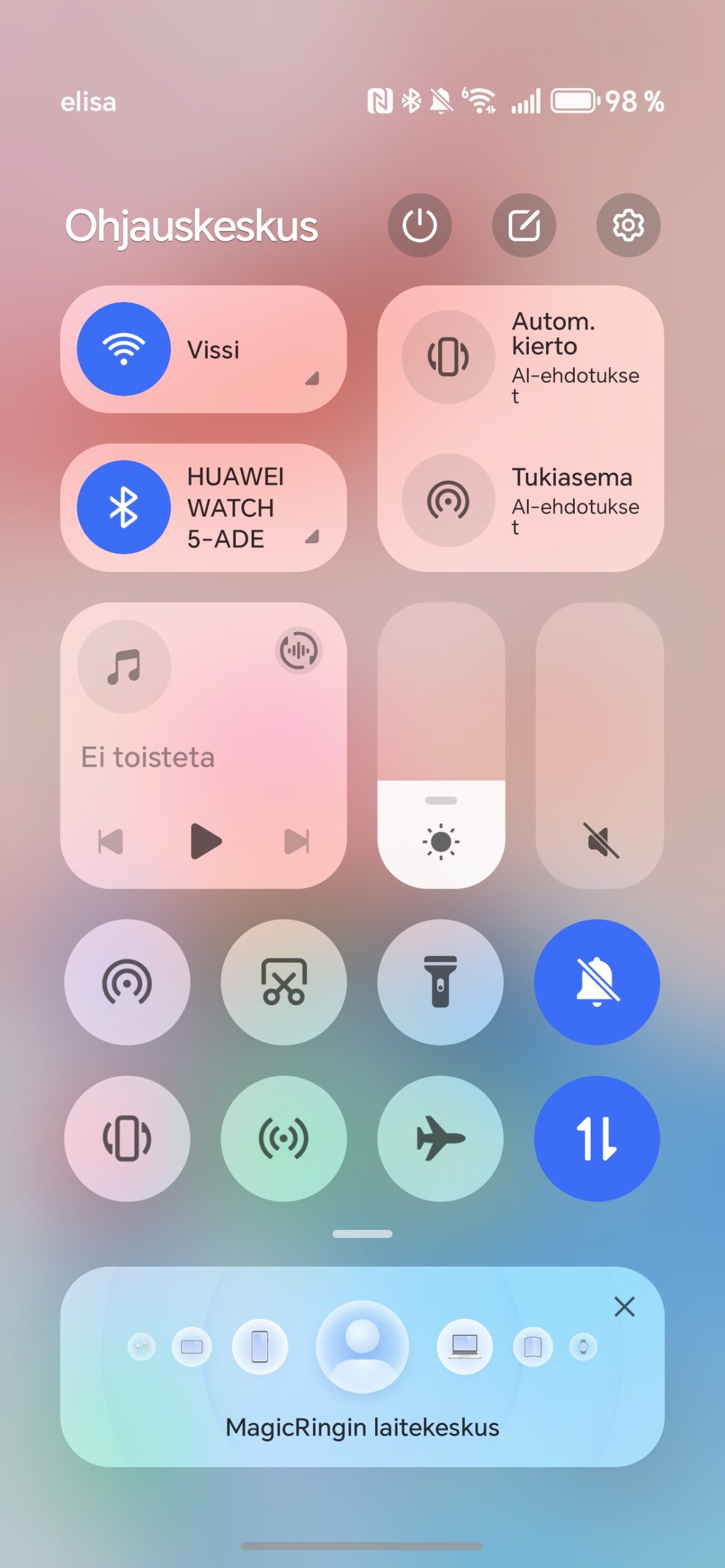The width and height of the screenshot is (725, 1568).
Task: Disable silent mode bell tile
Action: tap(597, 982)
